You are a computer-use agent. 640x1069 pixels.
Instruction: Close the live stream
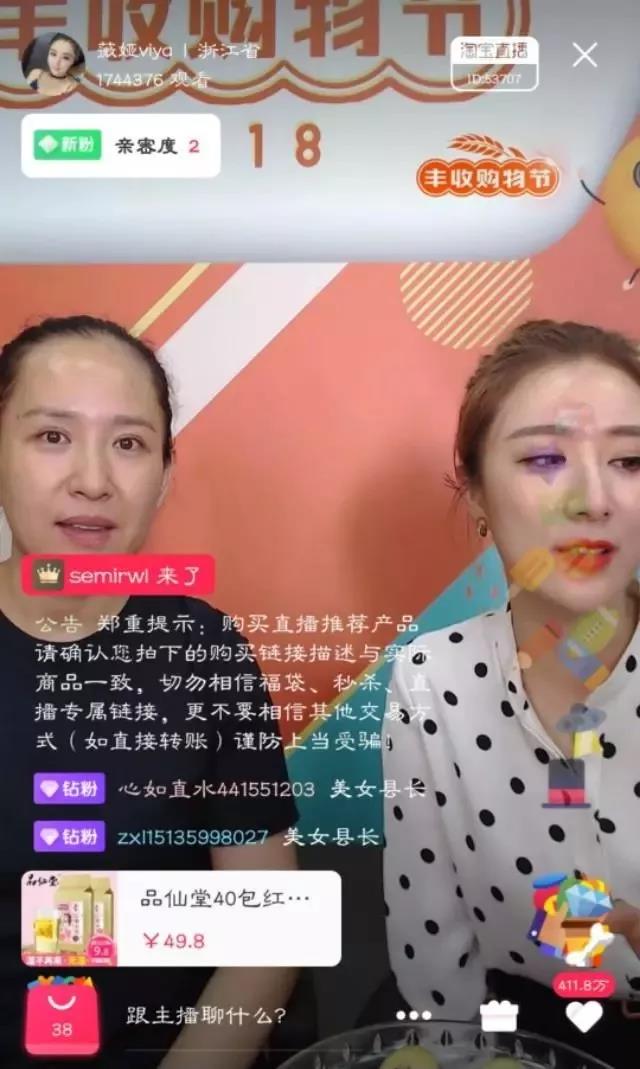tap(585, 55)
